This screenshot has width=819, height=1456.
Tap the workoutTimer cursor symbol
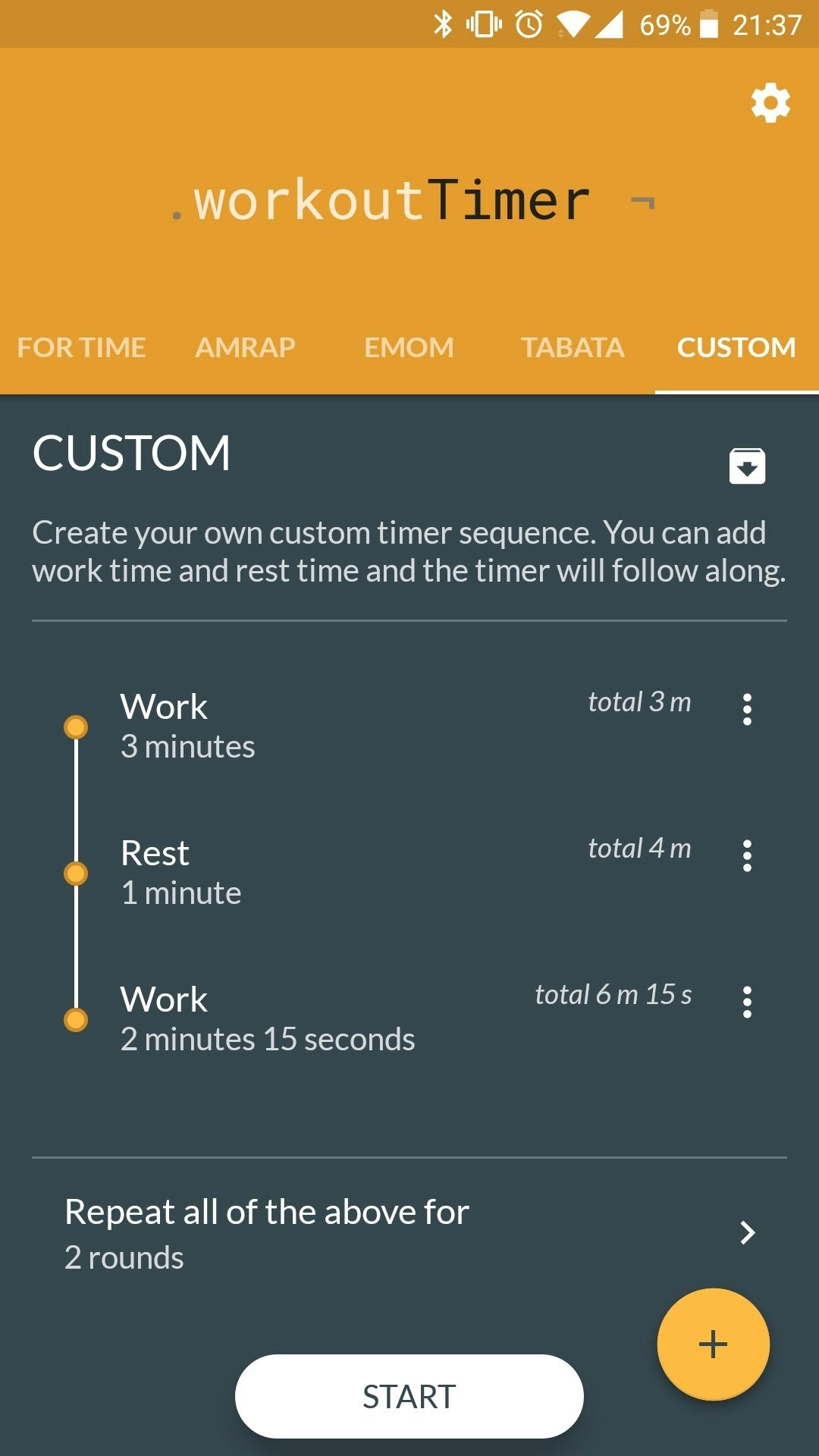point(642,201)
